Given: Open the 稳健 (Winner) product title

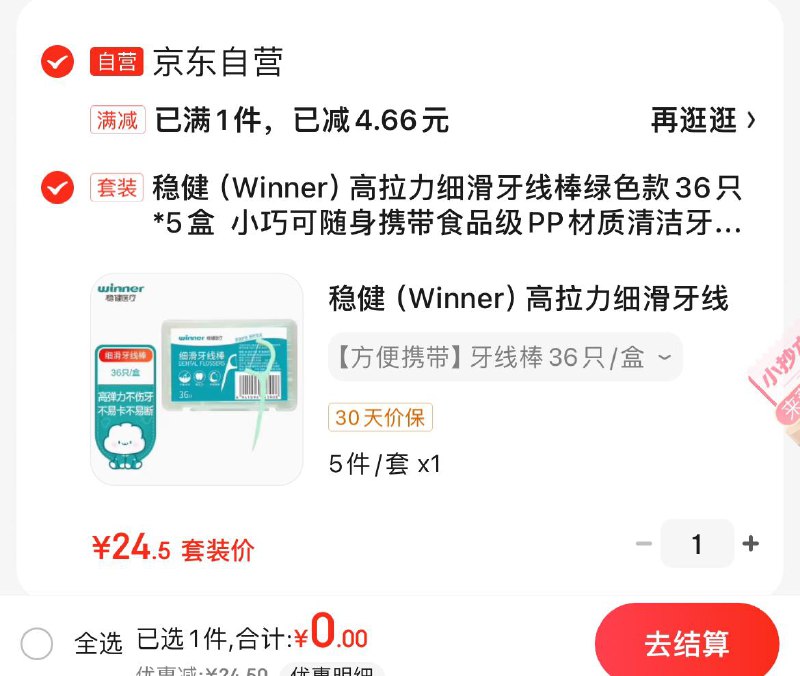Looking at the screenshot, I should click(x=447, y=204).
